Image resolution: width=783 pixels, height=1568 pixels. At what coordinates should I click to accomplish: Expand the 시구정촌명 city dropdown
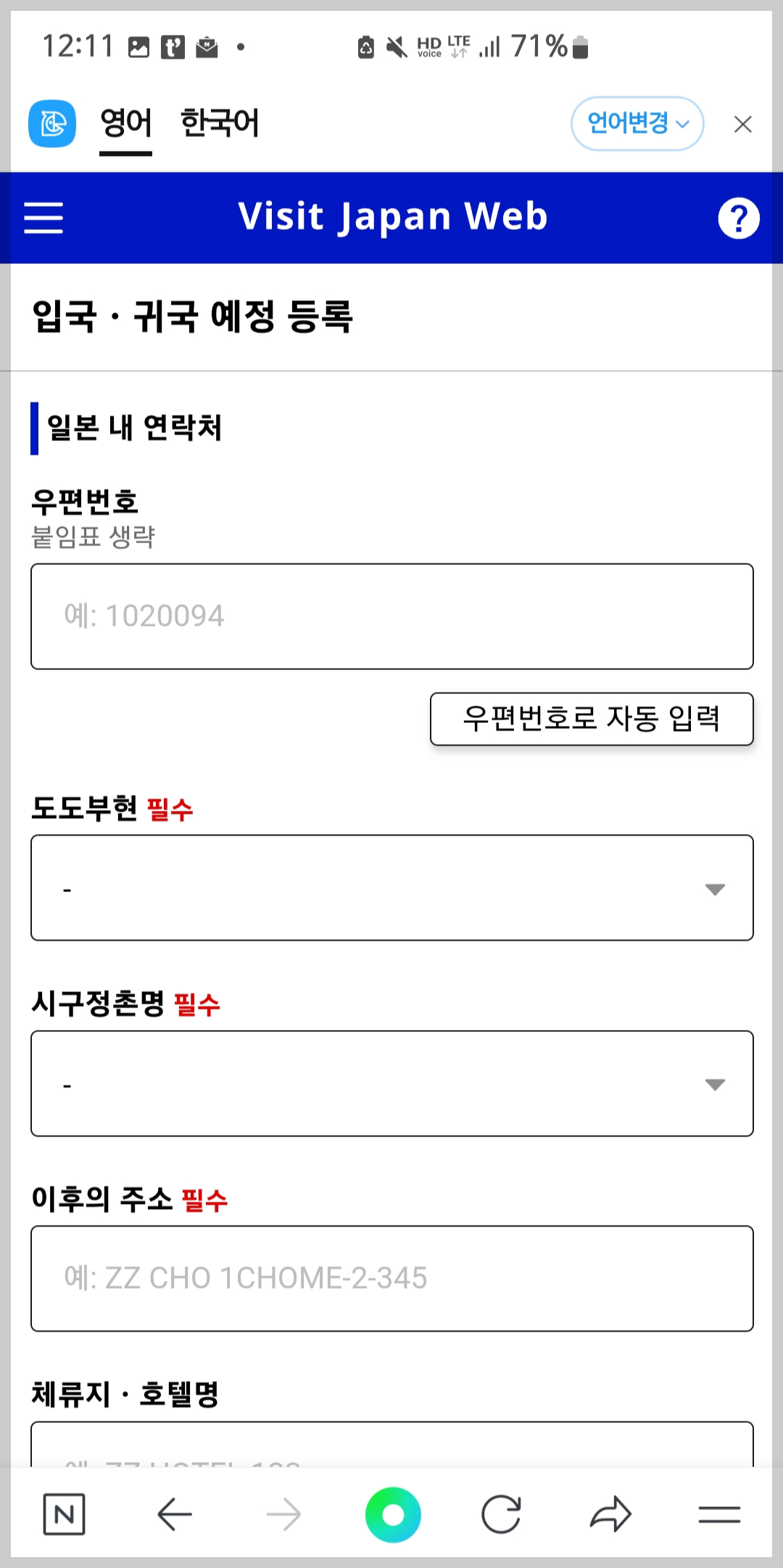point(391,1084)
